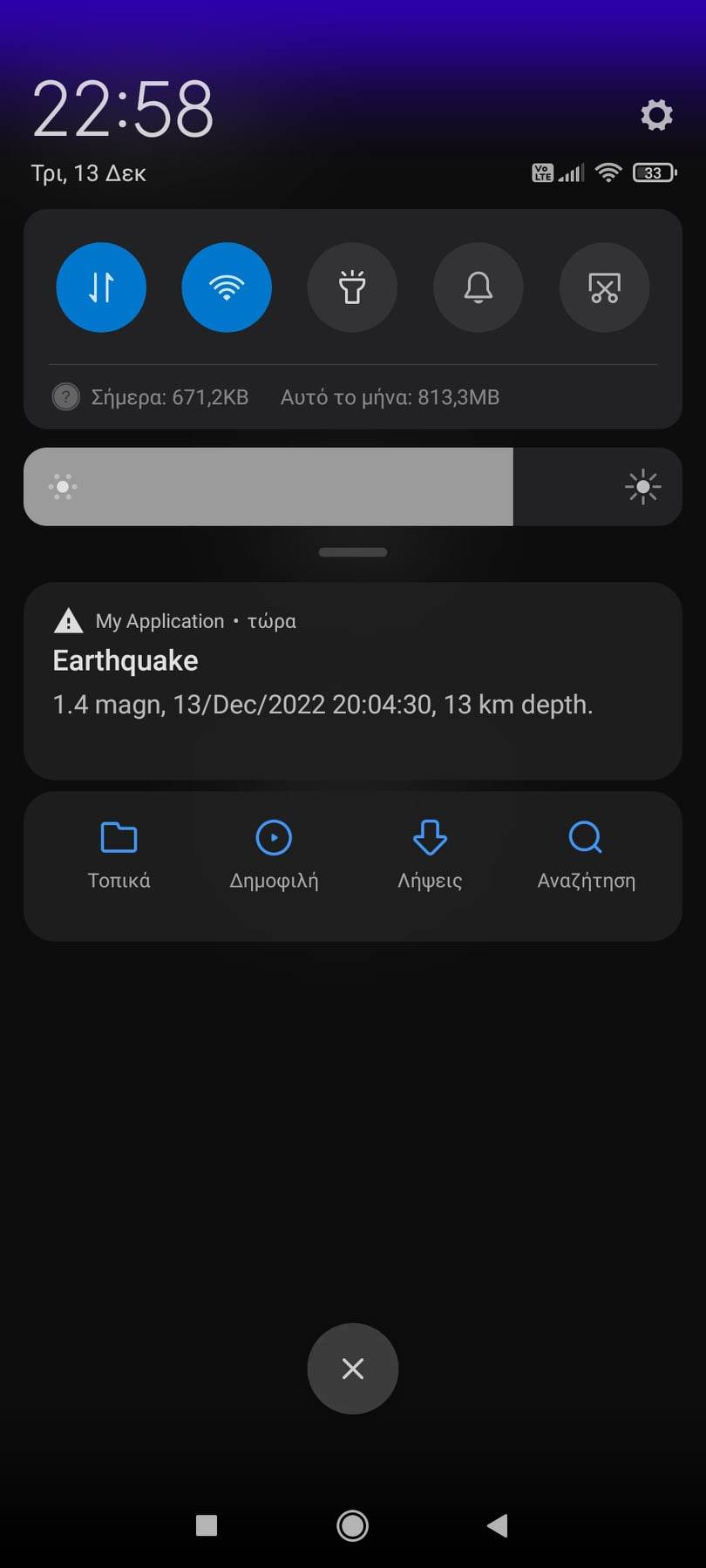Clear all notifications with the X button

tap(352, 1369)
